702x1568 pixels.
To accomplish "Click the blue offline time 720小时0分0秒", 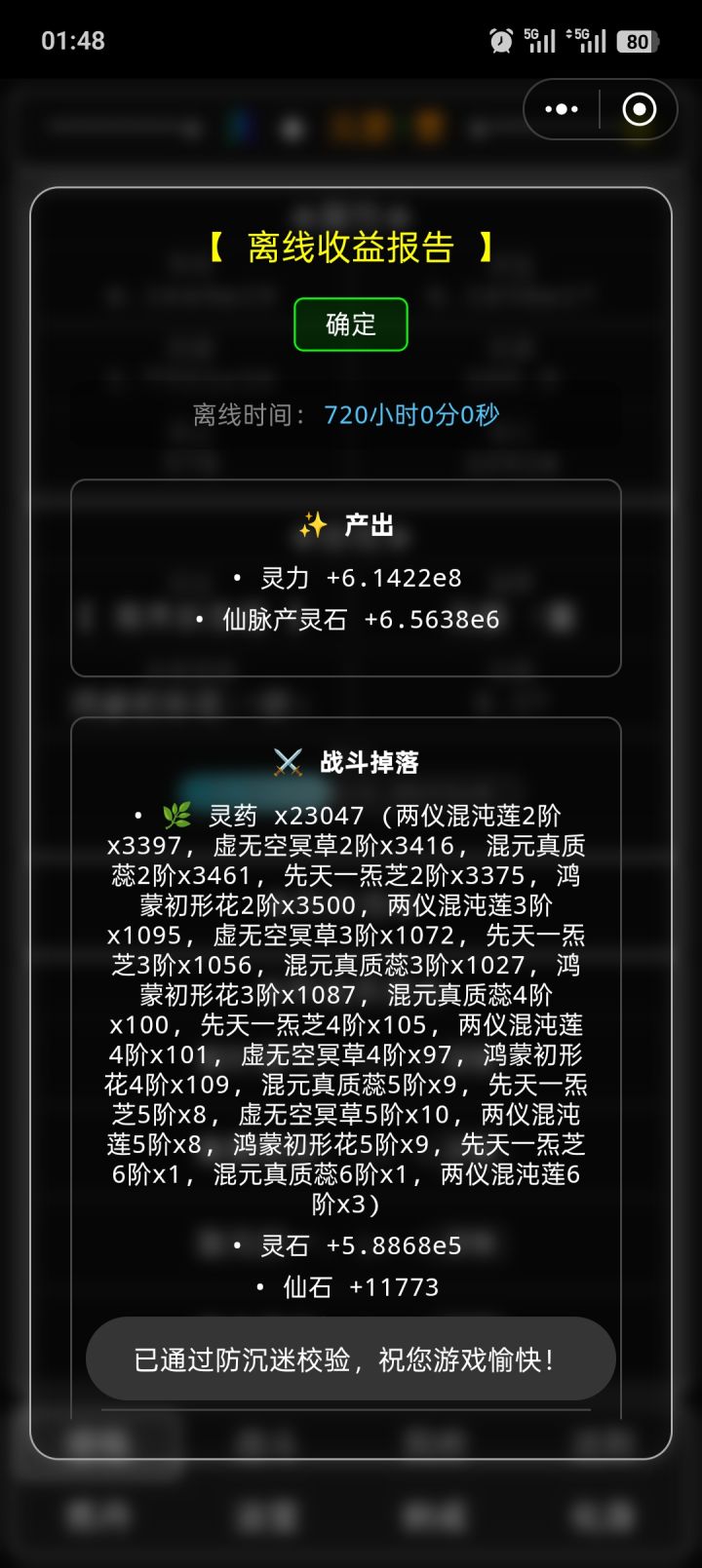I will 411,414.
